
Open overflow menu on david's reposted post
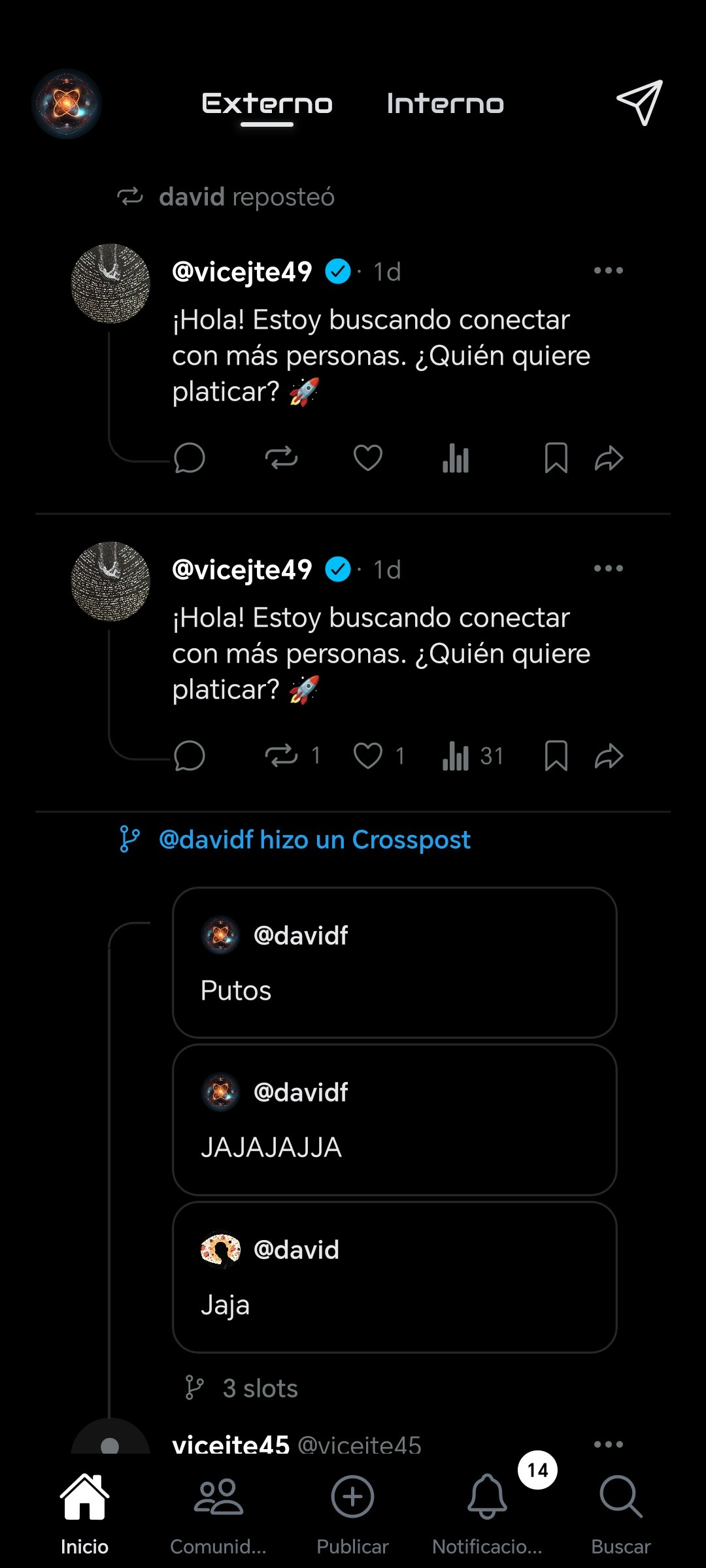[x=608, y=270]
